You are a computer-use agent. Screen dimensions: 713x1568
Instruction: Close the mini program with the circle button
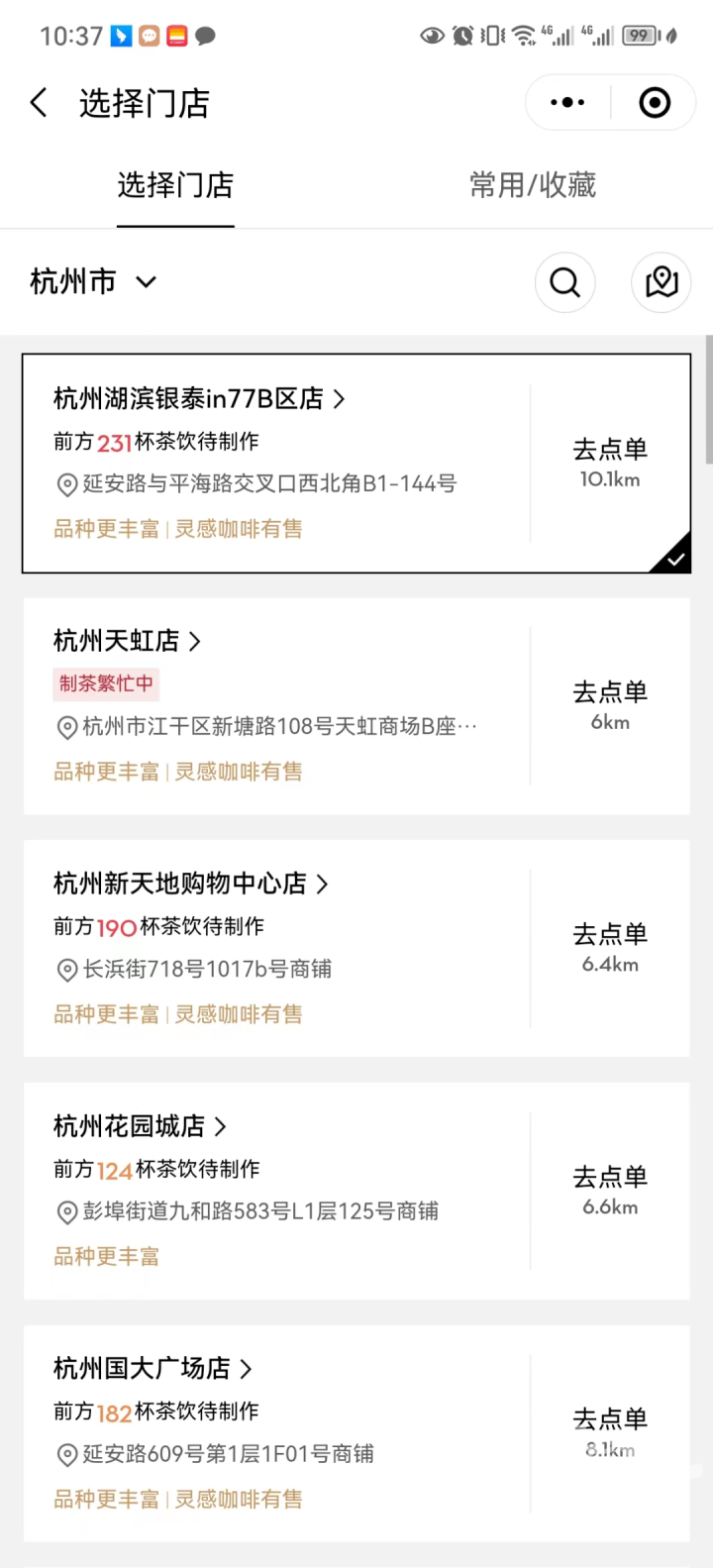(x=655, y=103)
